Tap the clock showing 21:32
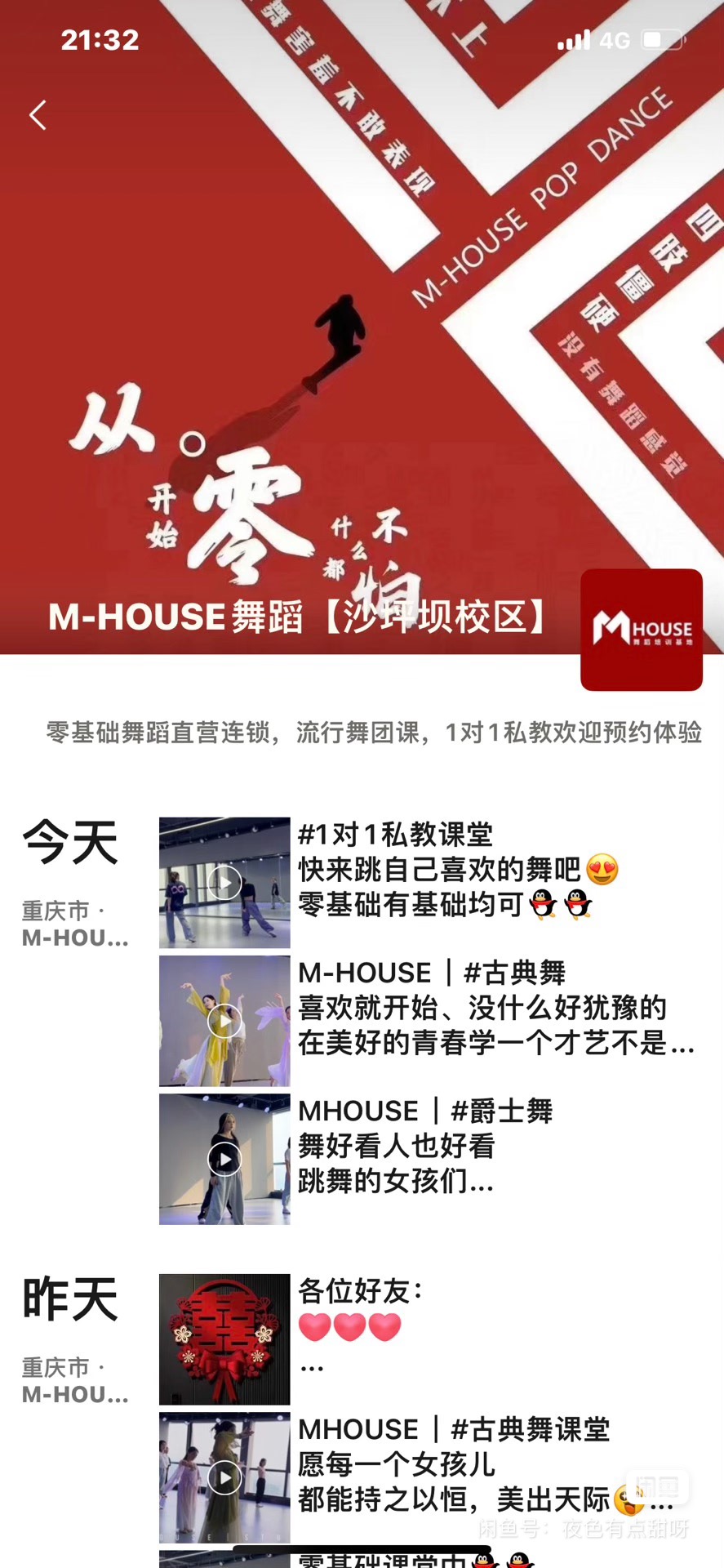 (98, 40)
